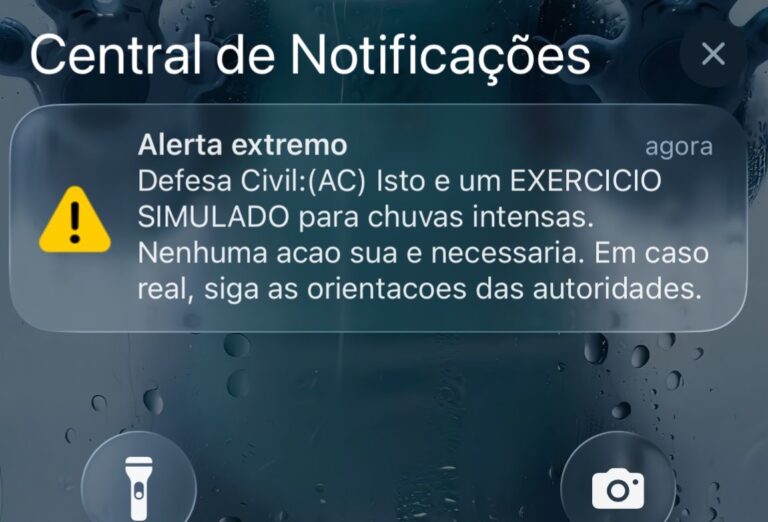Open the Alerta extremo Defesa Civil notification
The width and height of the screenshot is (768, 522).
(380, 218)
